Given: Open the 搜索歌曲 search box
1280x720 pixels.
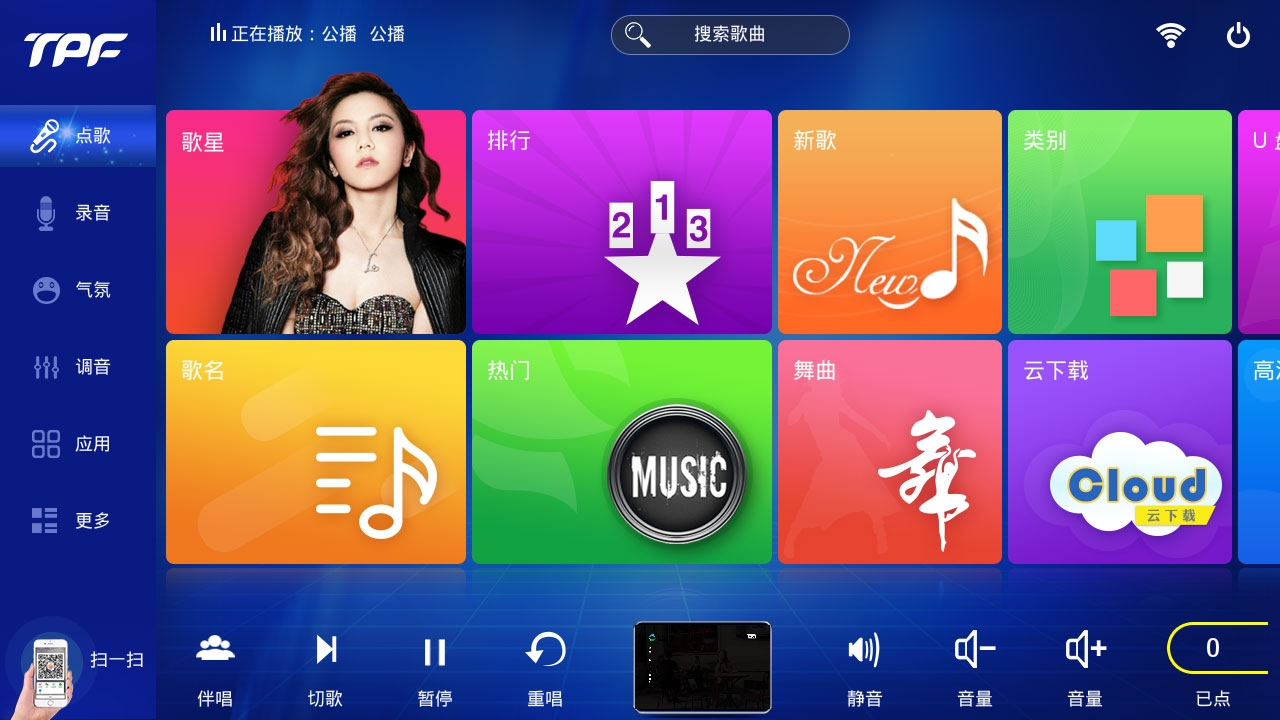Looking at the screenshot, I should 730,35.
